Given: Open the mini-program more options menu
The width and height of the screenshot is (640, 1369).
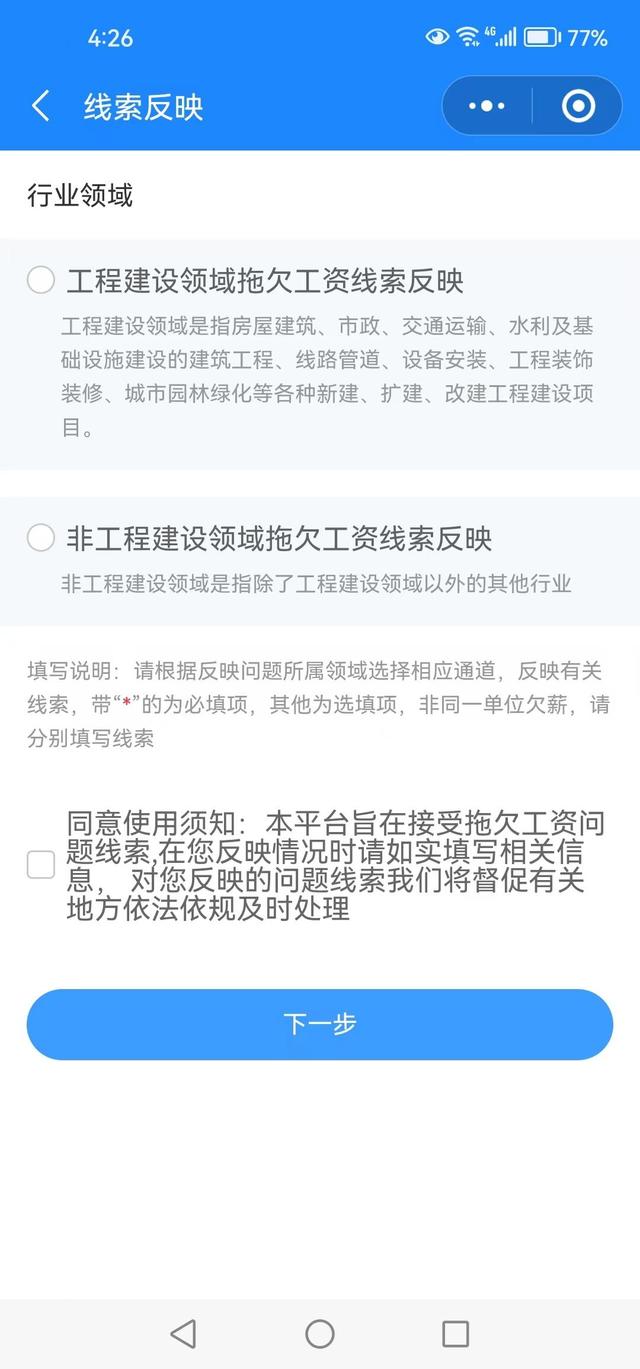Looking at the screenshot, I should click(x=487, y=106).
